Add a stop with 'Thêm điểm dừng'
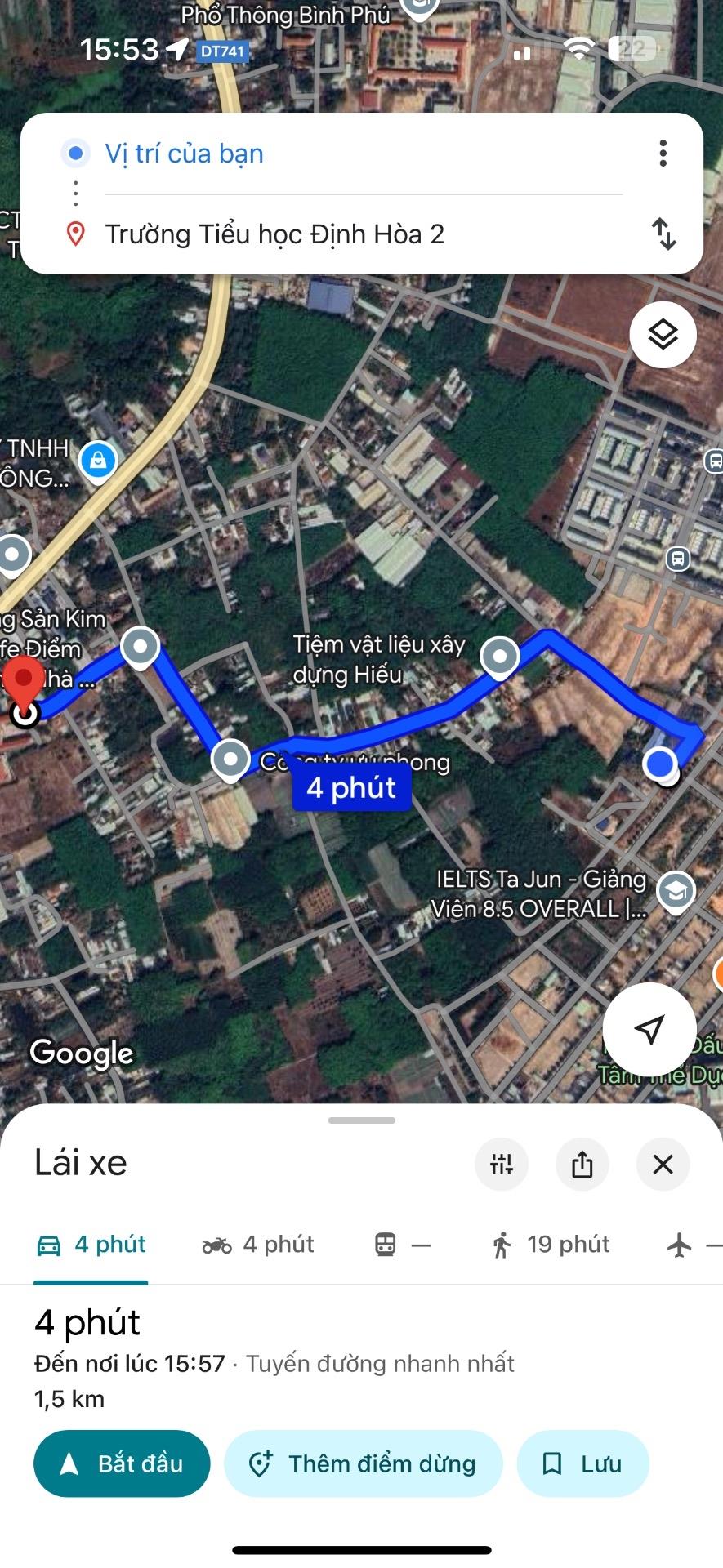Image resolution: width=723 pixels, height=1568 pixels. pyautogui.click(x=363, y=1463)
